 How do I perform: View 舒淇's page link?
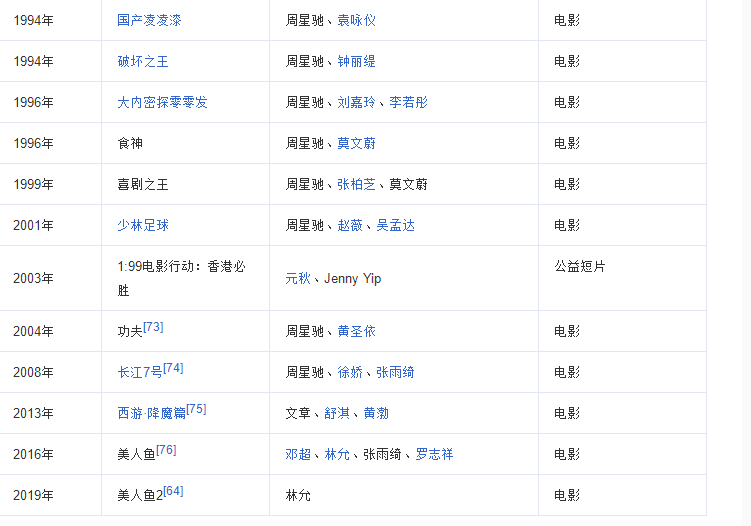click(337, 413)
